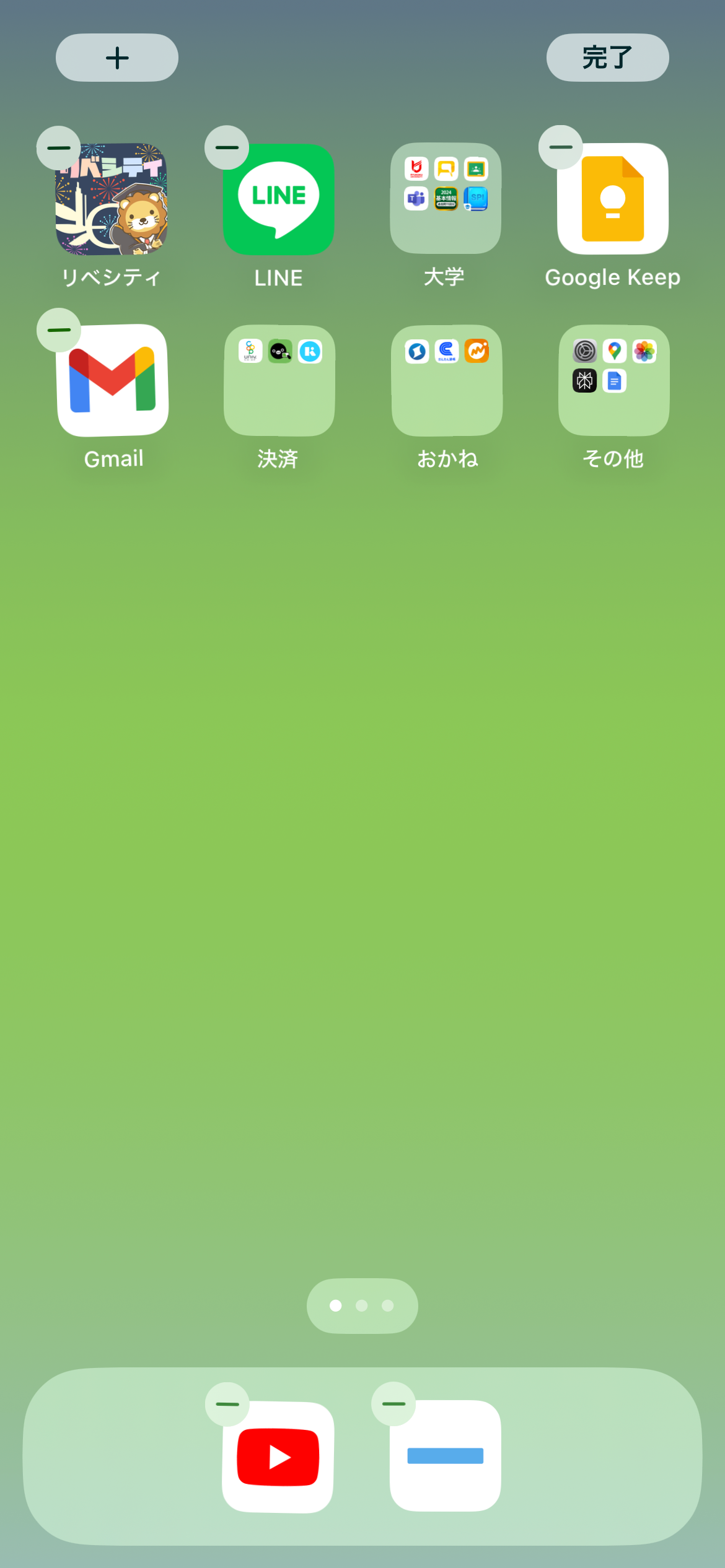725x1568 pixels.
Task: Open the おかね folder
Action: pyautogui.click(x=447, y=380)
